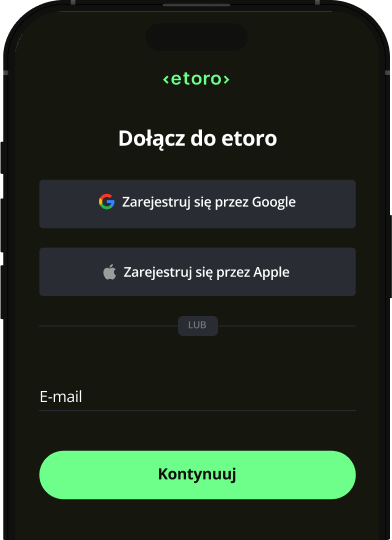Sign up with the Google button

tap(197, 204)
